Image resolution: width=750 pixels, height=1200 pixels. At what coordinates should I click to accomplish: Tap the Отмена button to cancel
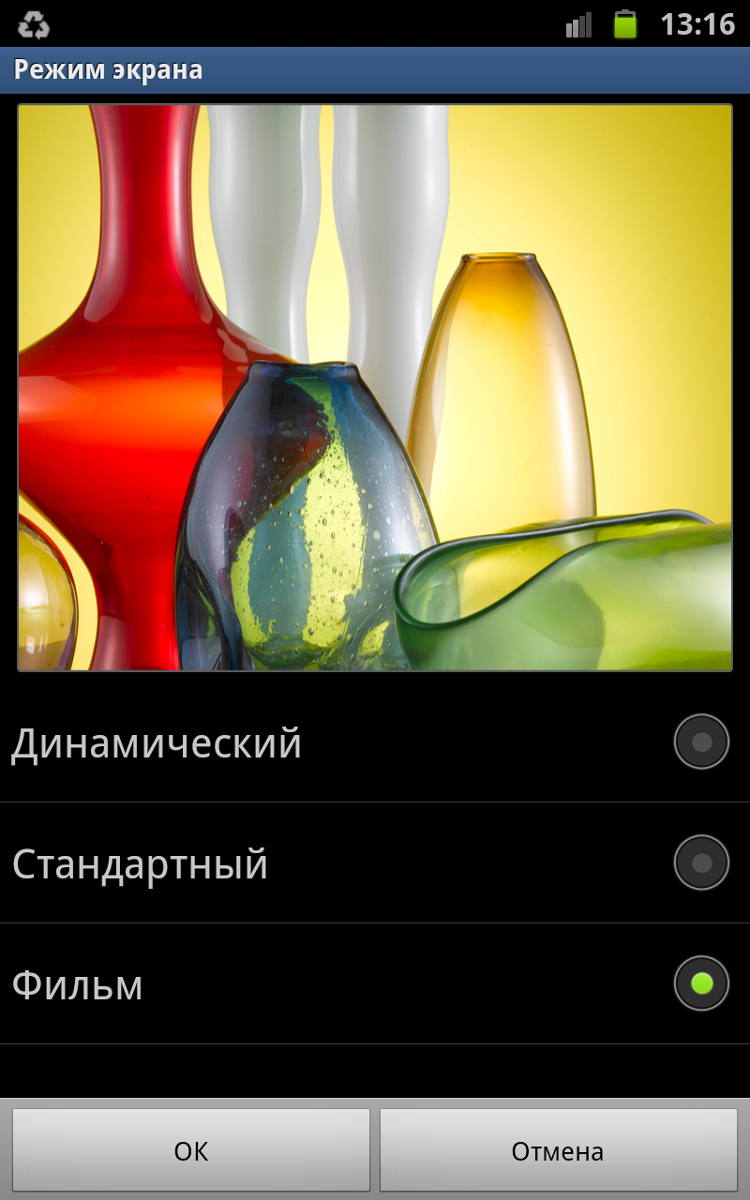pos(558,1151)
